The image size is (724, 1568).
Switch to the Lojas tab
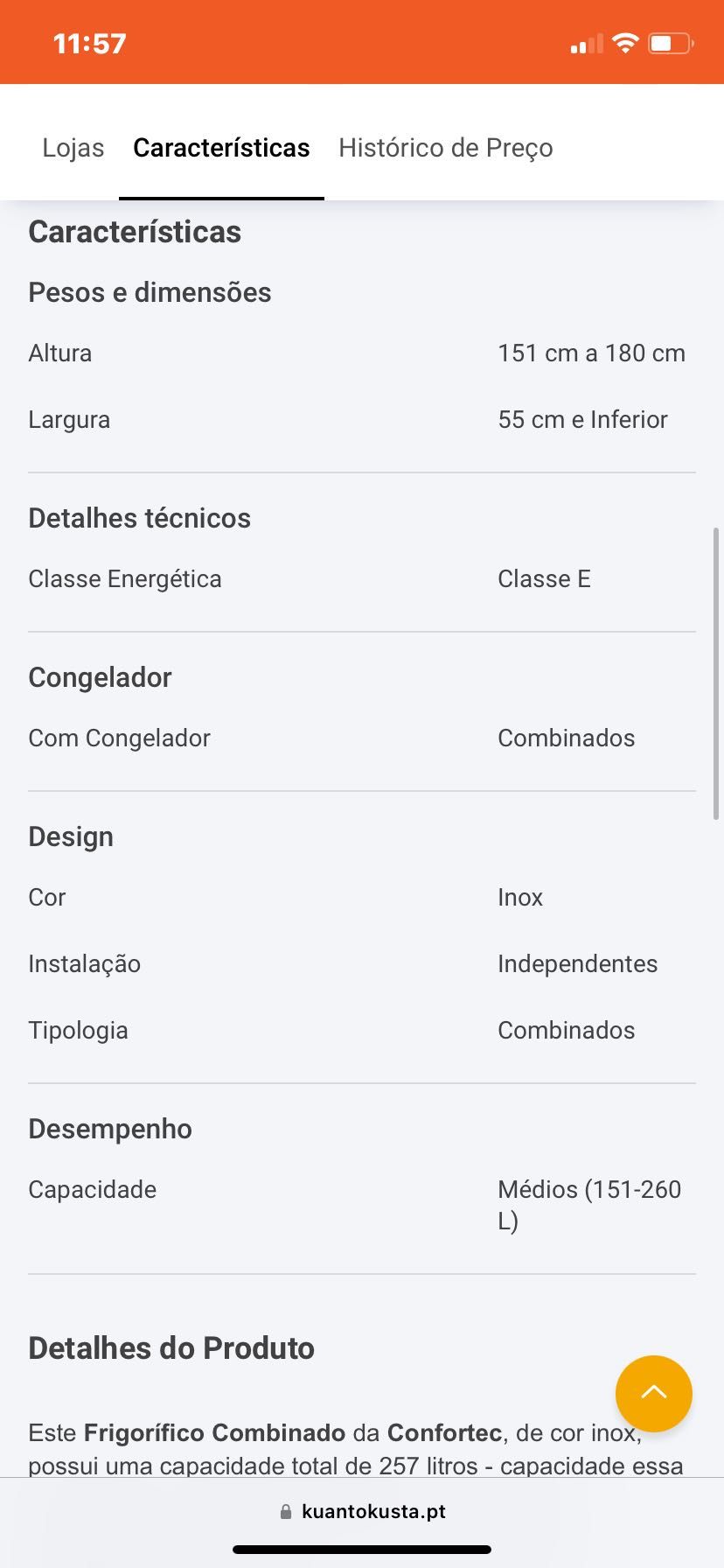click(73, 148)
